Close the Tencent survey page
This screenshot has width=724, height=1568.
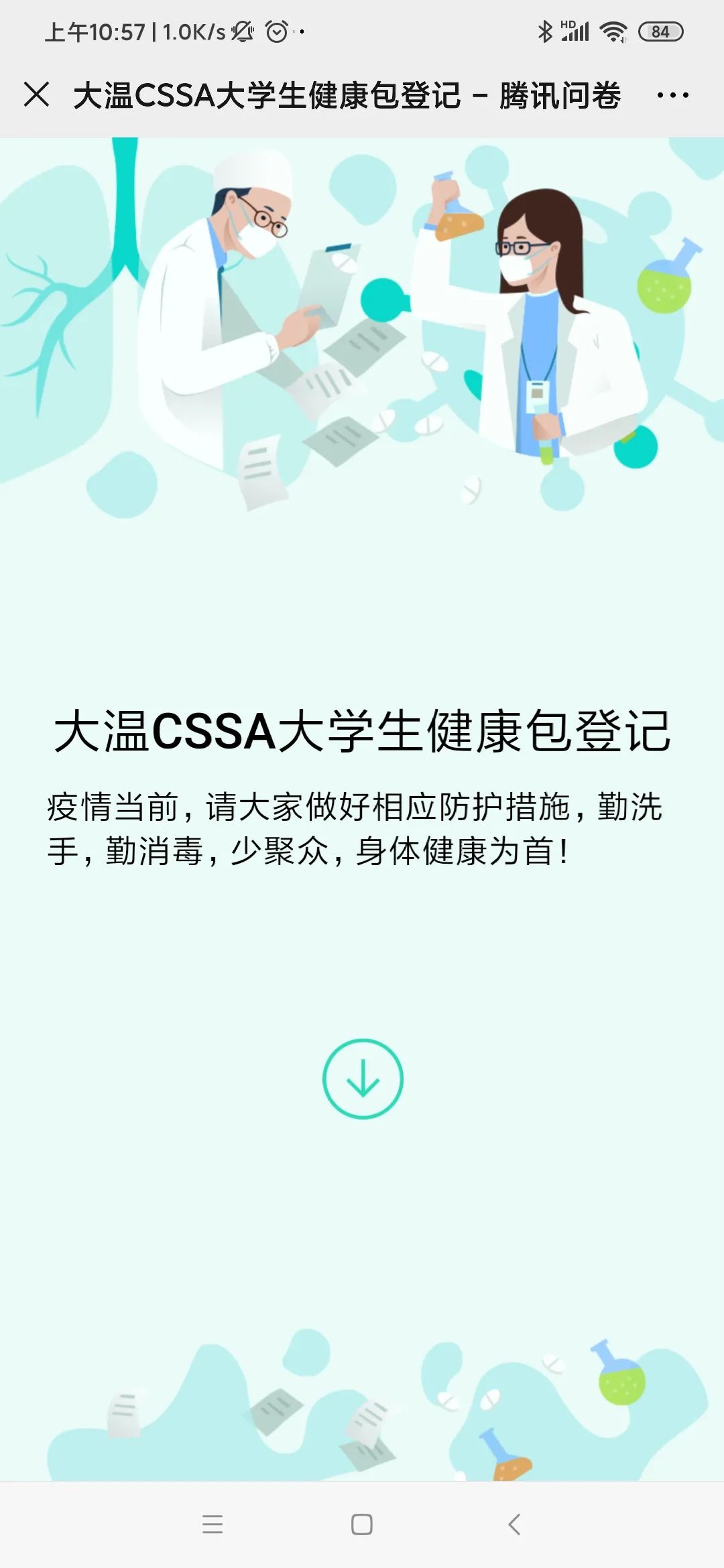coord(36,94)
